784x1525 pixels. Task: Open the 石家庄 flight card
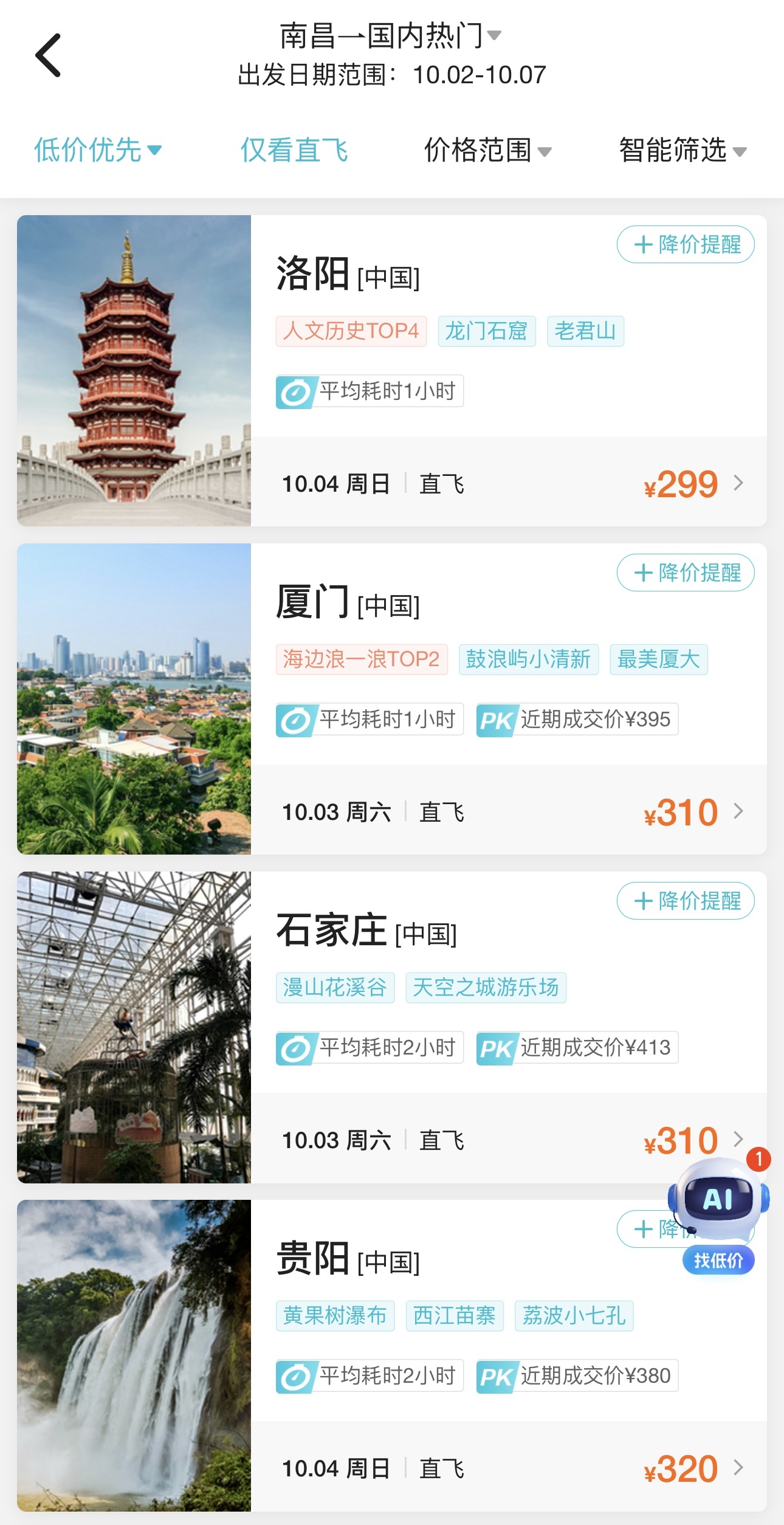point(392,1027)
